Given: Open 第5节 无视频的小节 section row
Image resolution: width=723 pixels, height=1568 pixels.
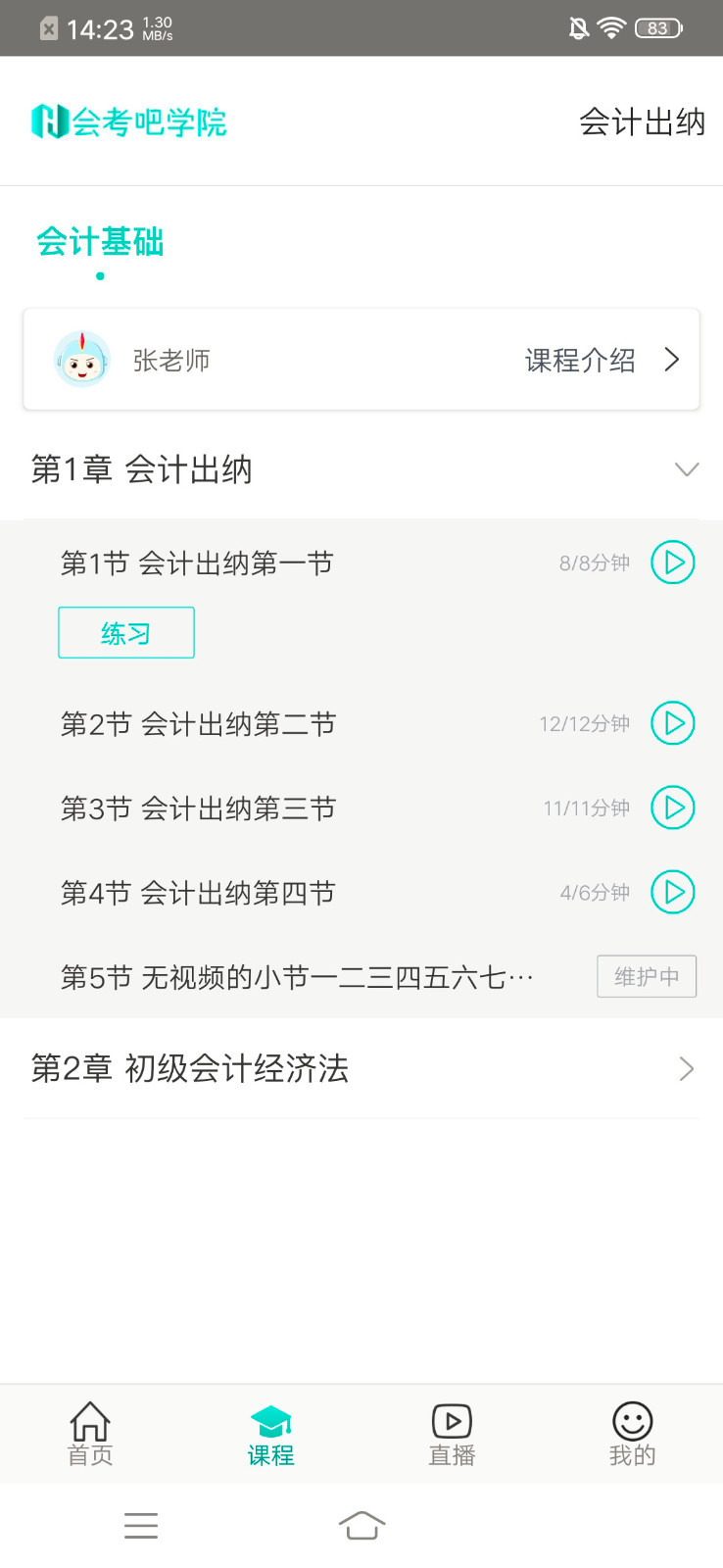Looking at the screenshot, I should pos(294,976).
